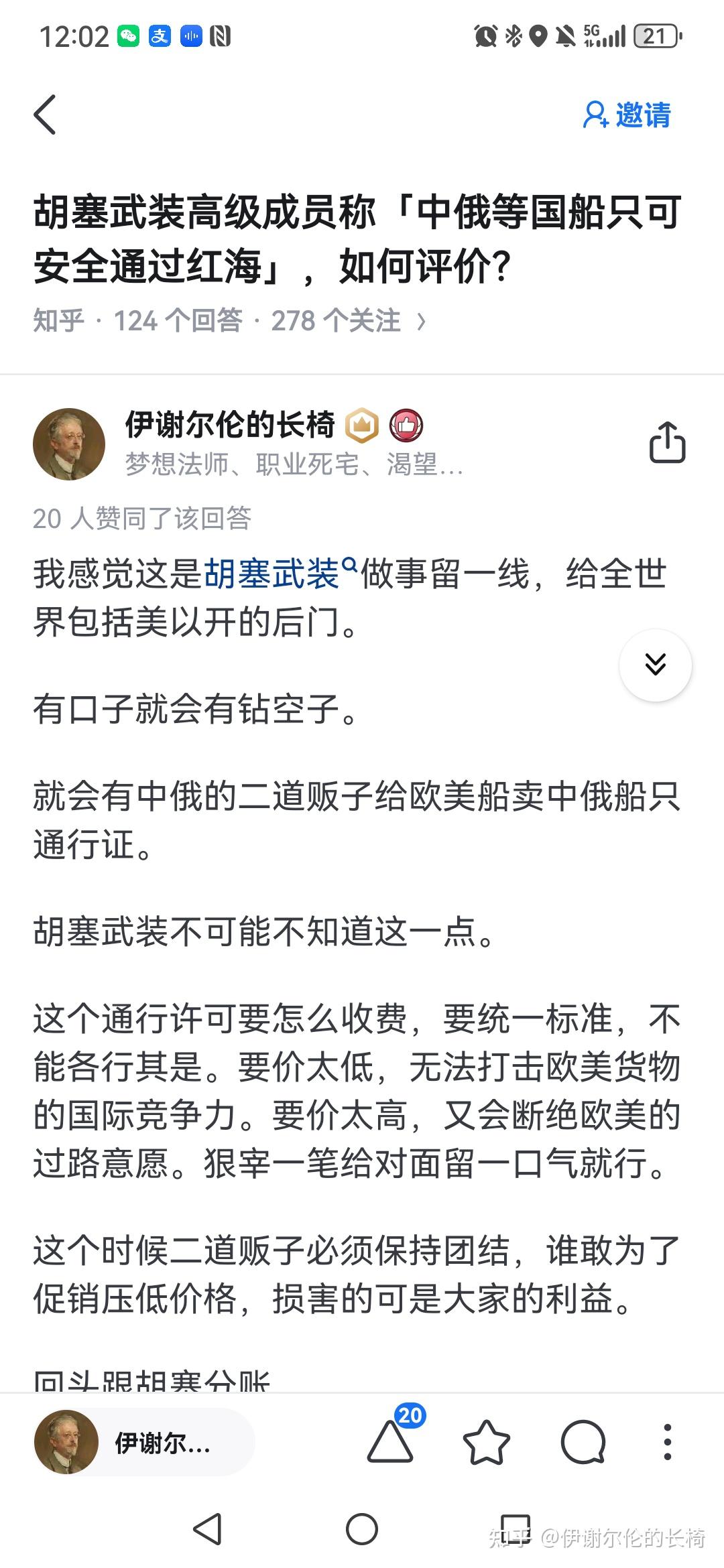Open the three-dot more options menu
The width and height of the screenshot is (724, 1568).
(x=667, y=1441)
